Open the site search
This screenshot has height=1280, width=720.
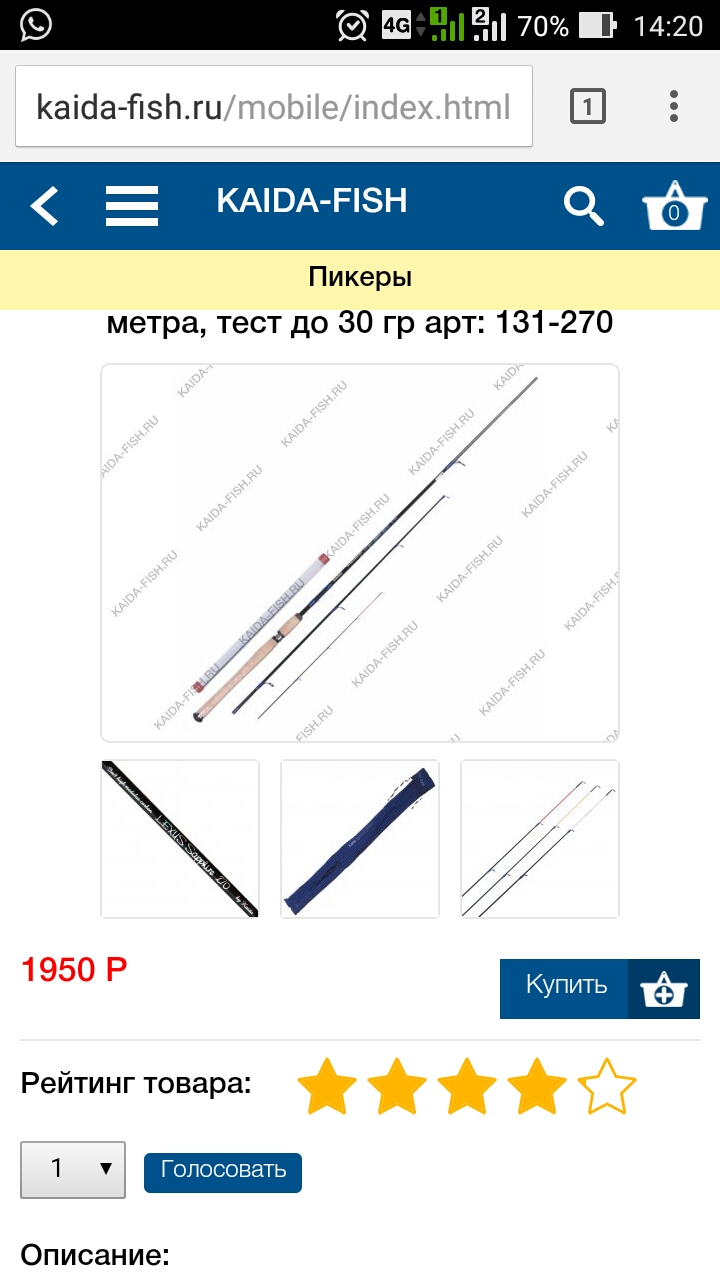[x=584, y=206]
